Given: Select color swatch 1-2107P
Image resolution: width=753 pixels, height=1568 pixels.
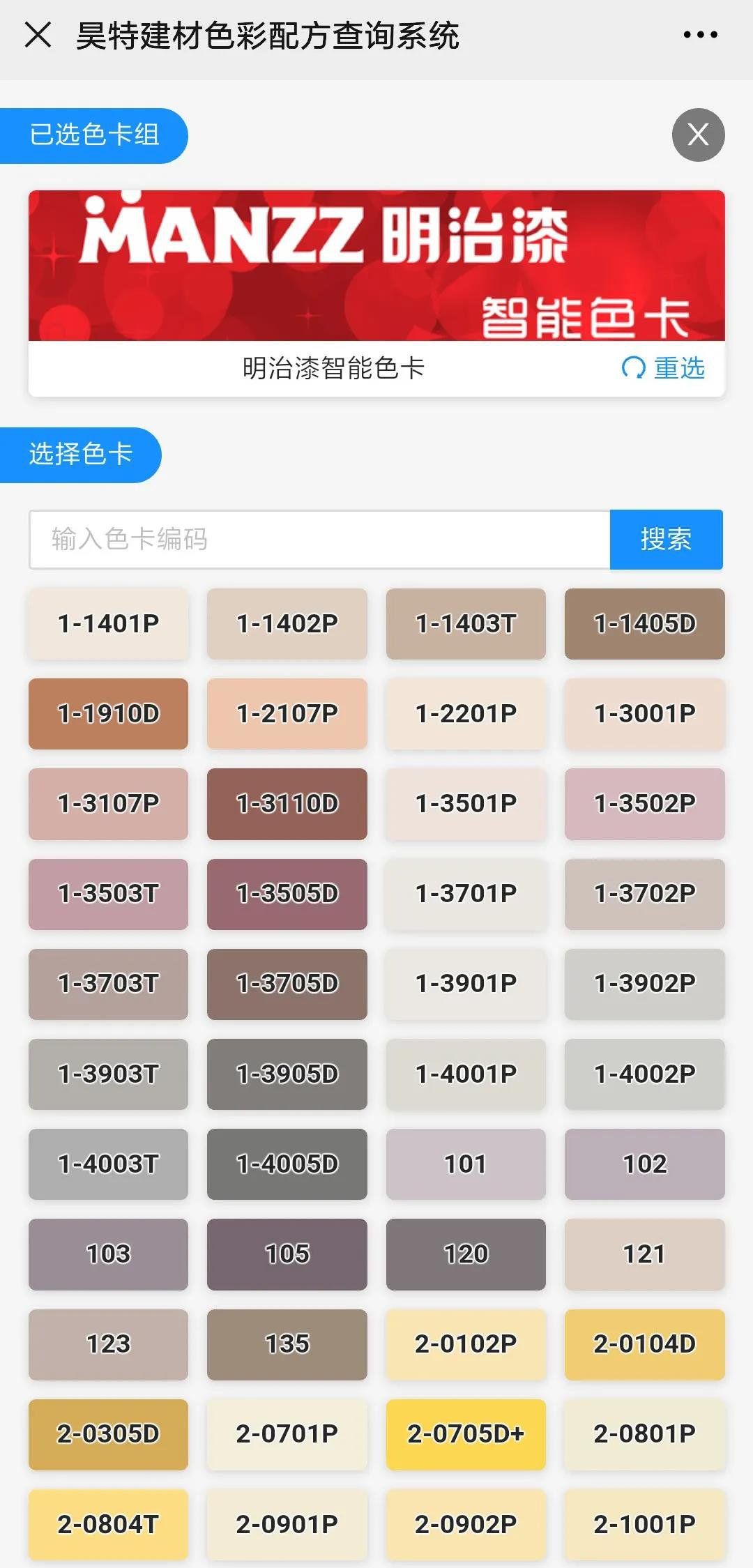Looking at the screenshot, I should coord(287,713).
